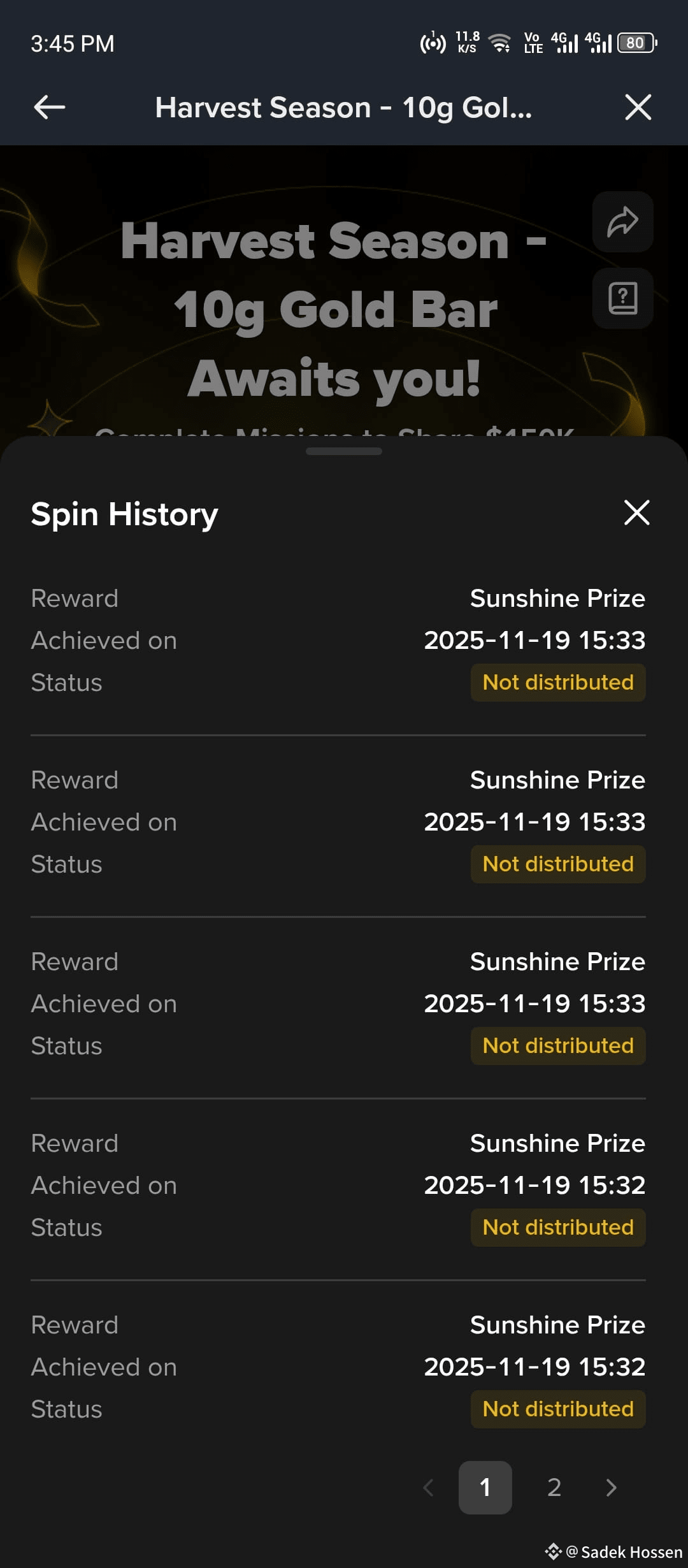Tap the previous page arrow
The width and height of the screenshot is (688, 1568).
(x=429, y=1487)
